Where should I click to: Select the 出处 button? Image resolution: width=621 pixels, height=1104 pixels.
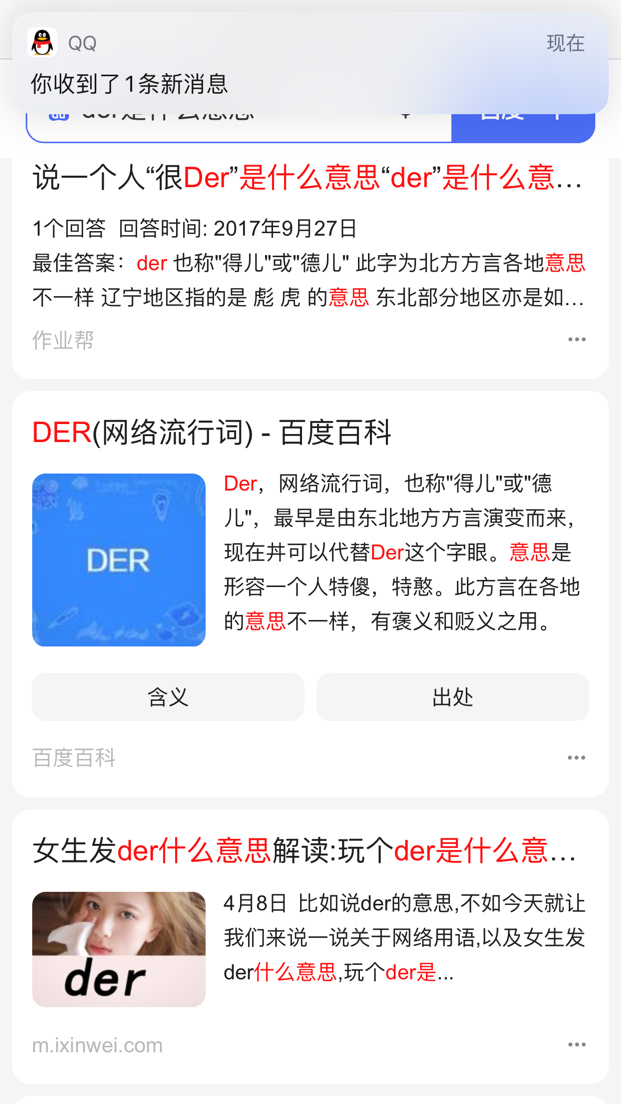[x=452, y=697]
